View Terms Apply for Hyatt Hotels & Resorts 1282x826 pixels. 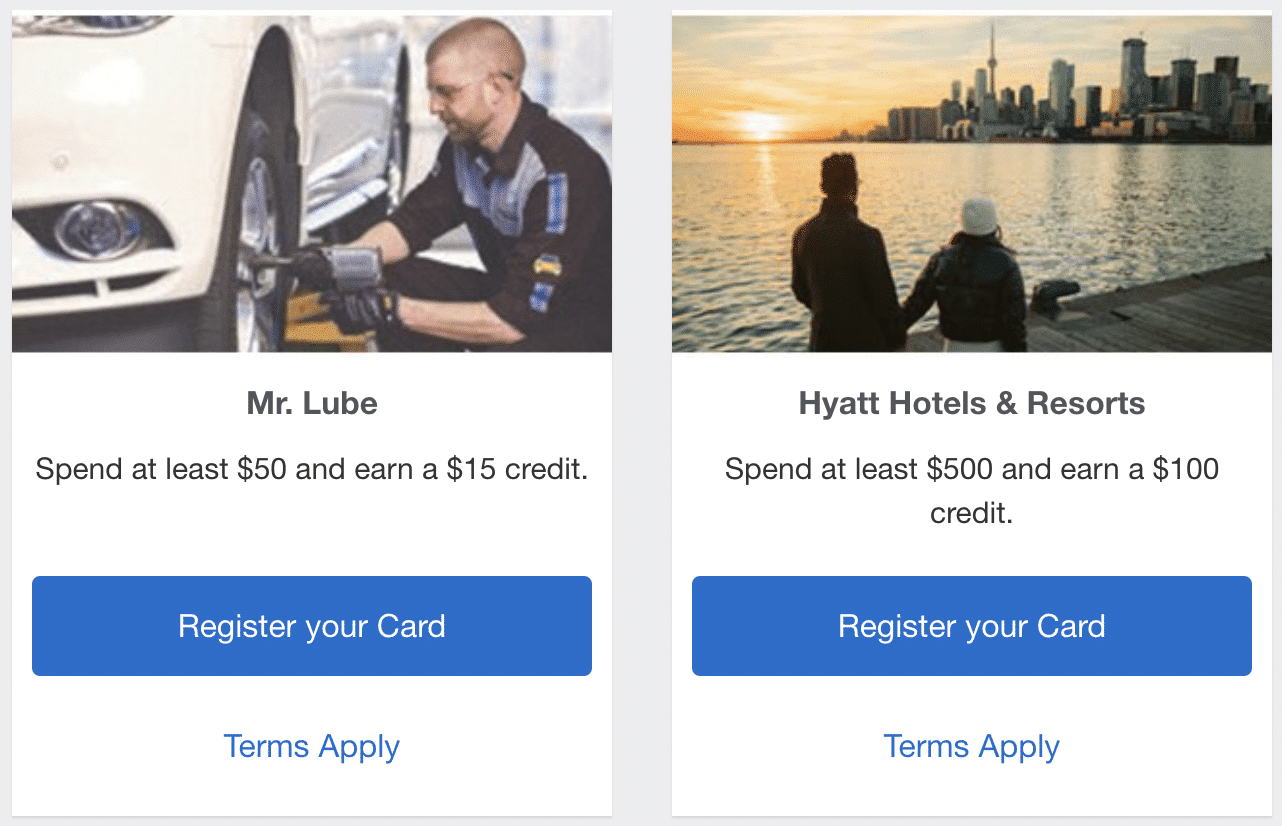[971, 747]
